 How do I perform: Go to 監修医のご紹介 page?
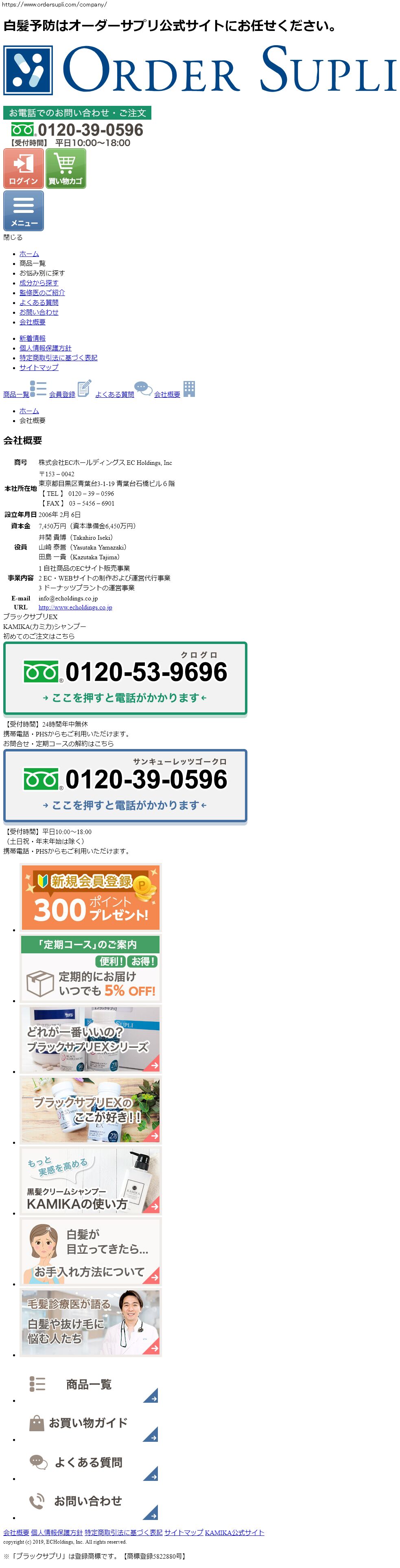[x=42, y=293]
